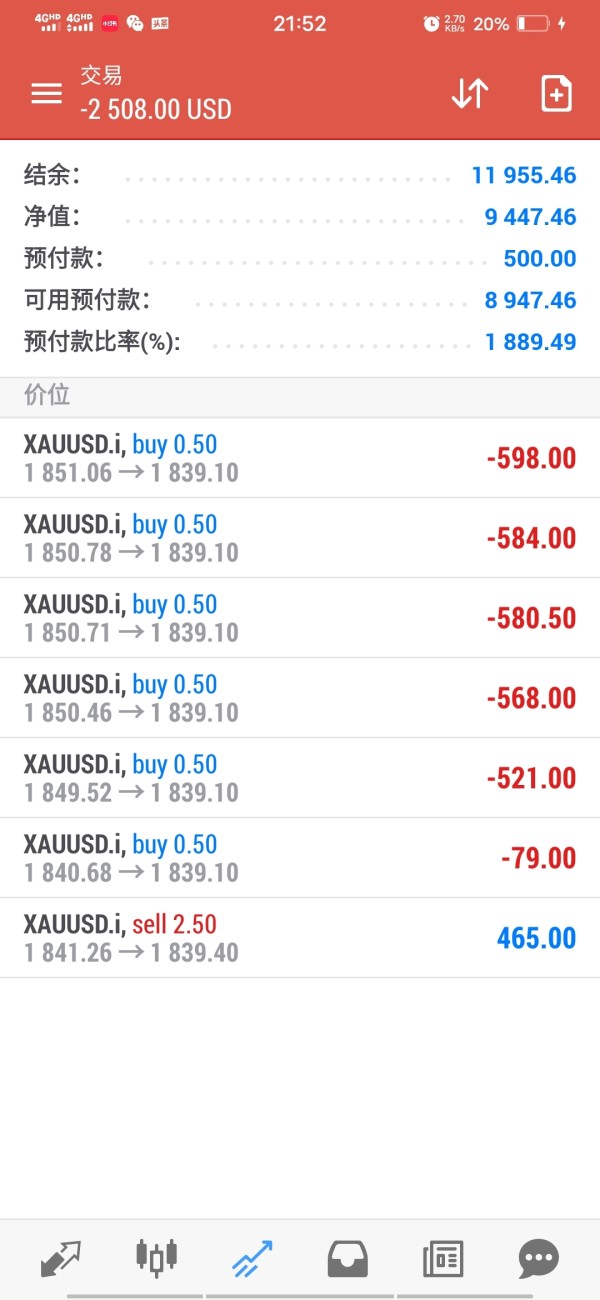Create a new order
The height and width of the screenshot is (1300, 600).
pyautogui.click(x=556, y=93)
